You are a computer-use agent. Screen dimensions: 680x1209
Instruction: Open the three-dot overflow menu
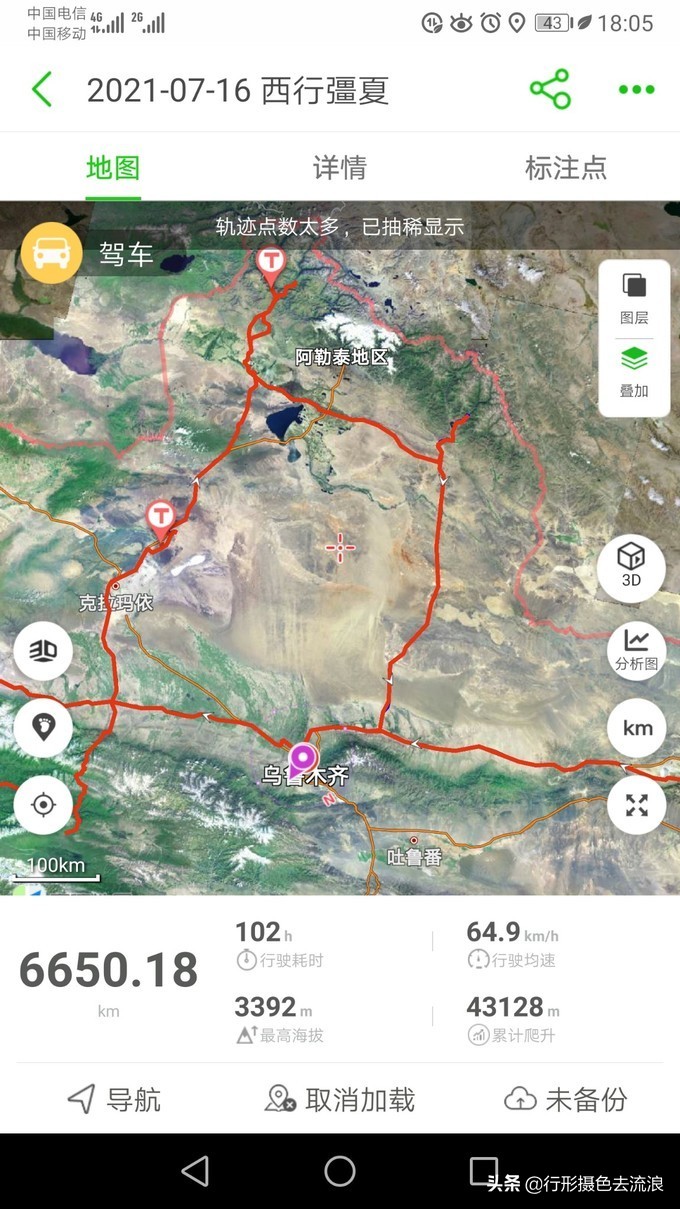pyautogui.click(x=636, y=90)
